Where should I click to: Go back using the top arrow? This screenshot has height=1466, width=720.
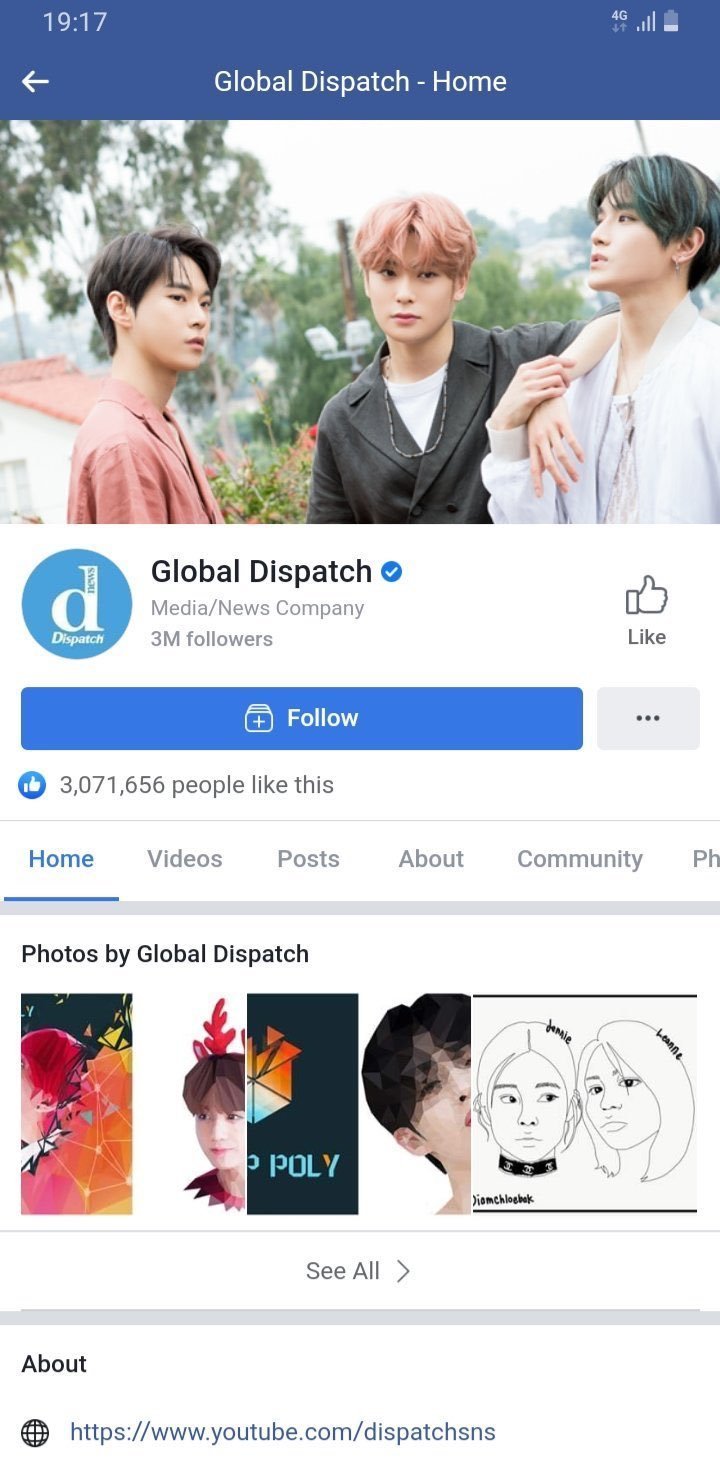tap(36, 82)
